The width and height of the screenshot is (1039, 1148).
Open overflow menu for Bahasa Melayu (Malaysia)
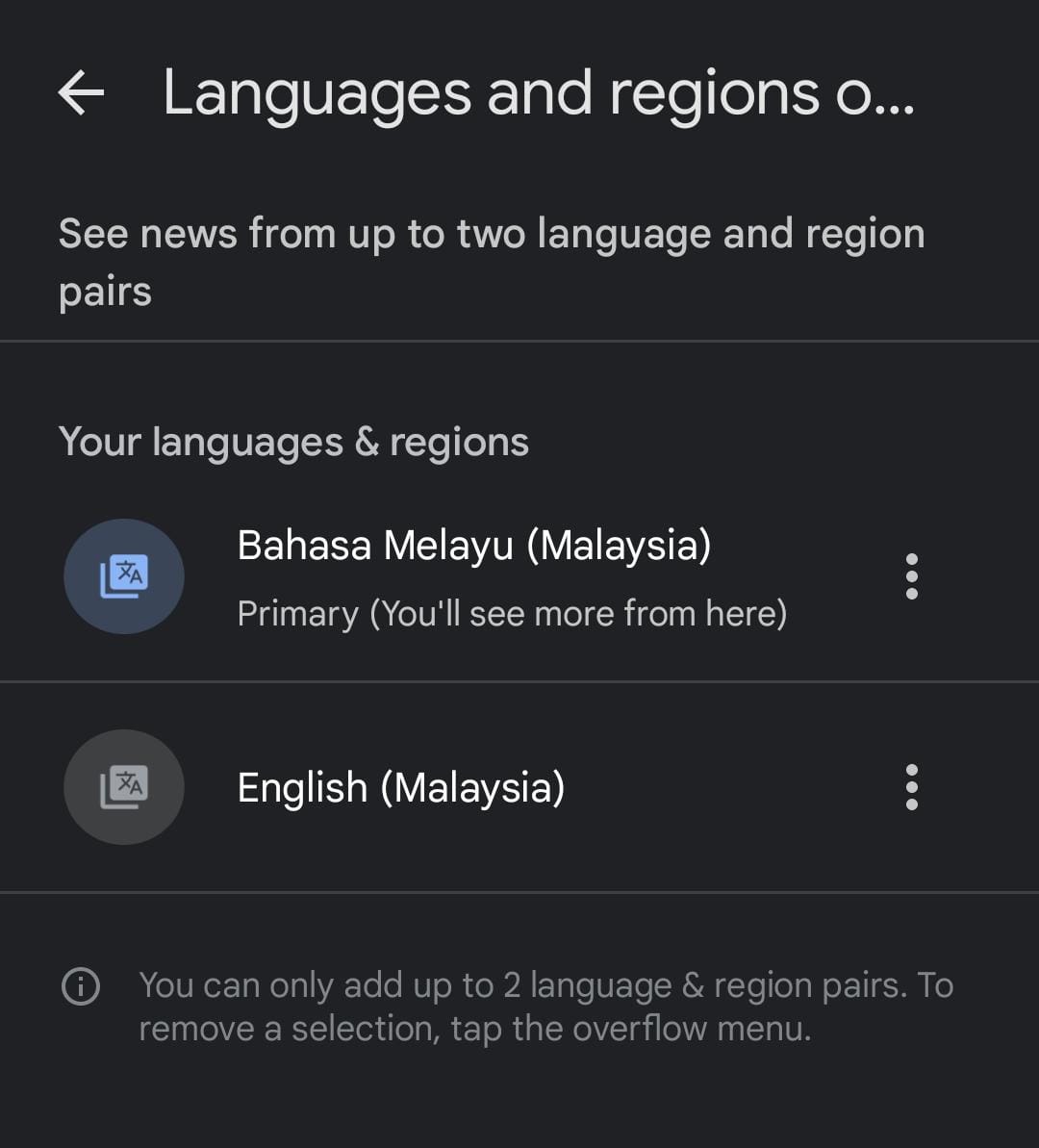[x=911, y=576]
